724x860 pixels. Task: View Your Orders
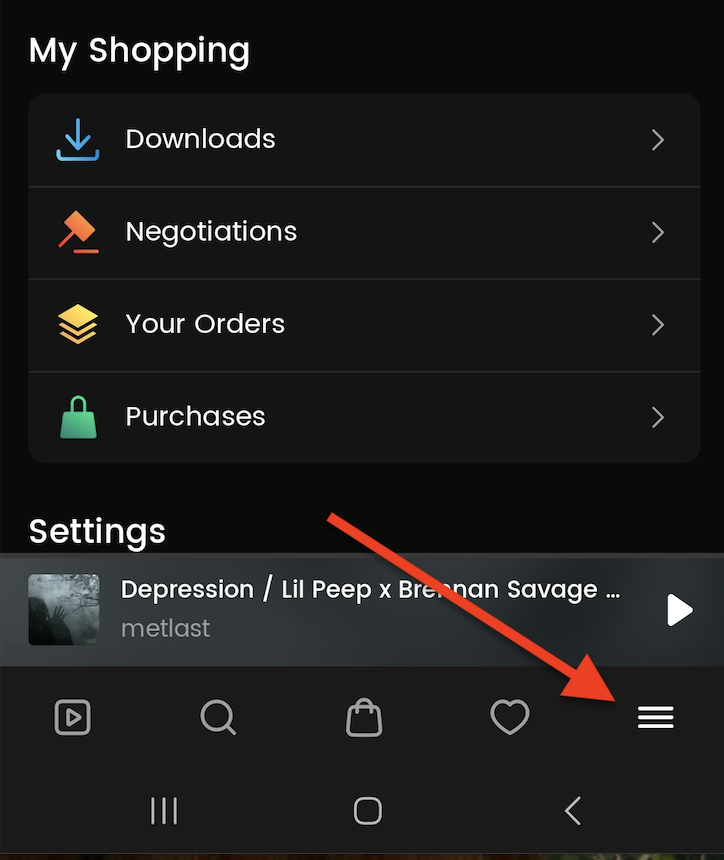point(364,325)
